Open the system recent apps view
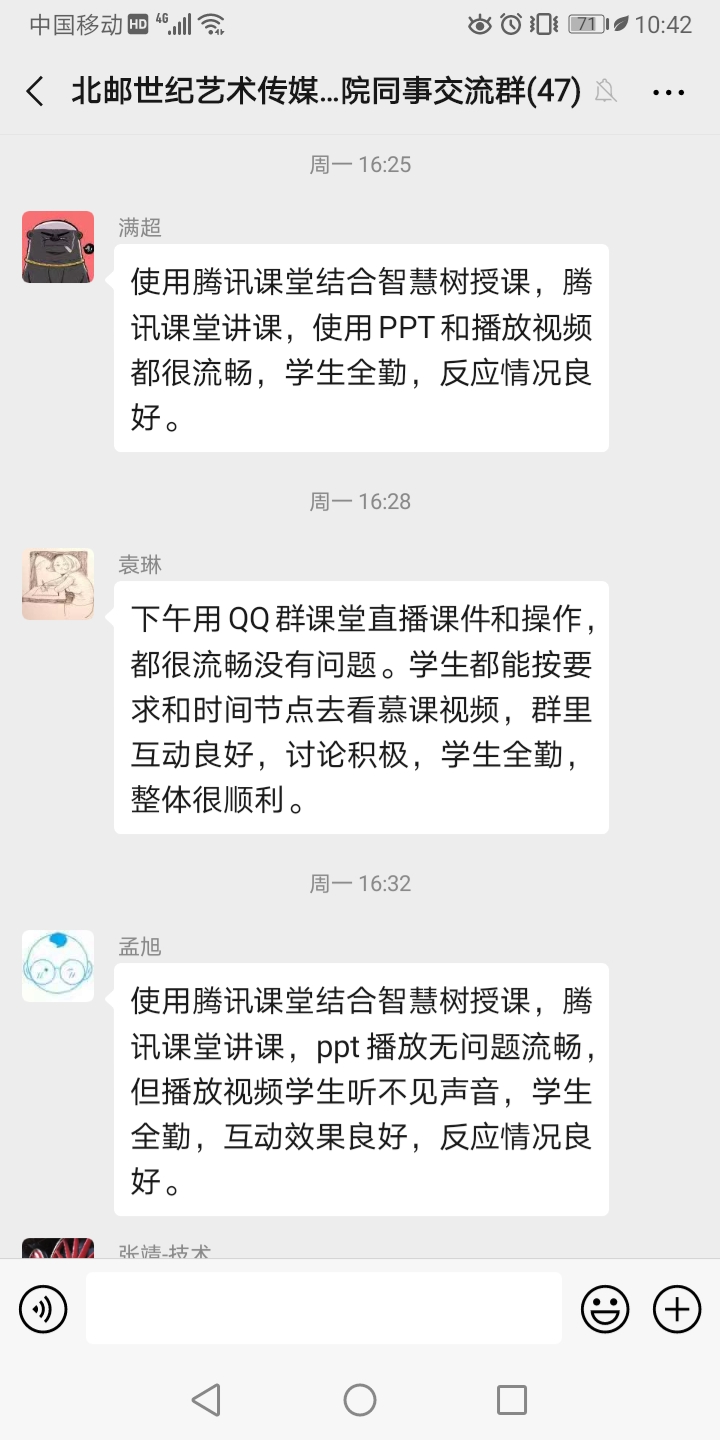Viewport: 720px width, 1440px height. tap(512, 1400)
